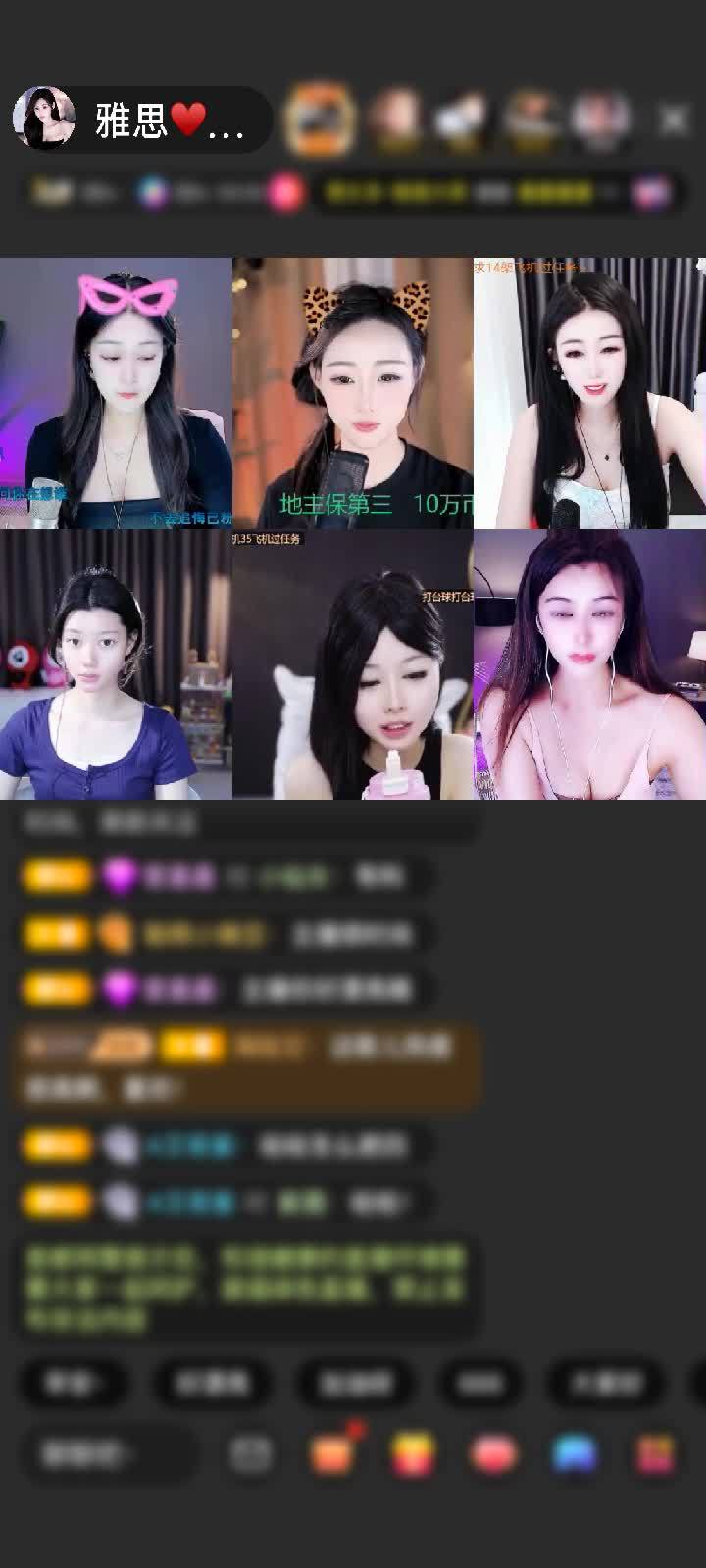Open the stream labeled 地主保第三
Image resolution: width=706 pixels, height=1568 pixels.
pyautogui.click(x=353, y=392)
